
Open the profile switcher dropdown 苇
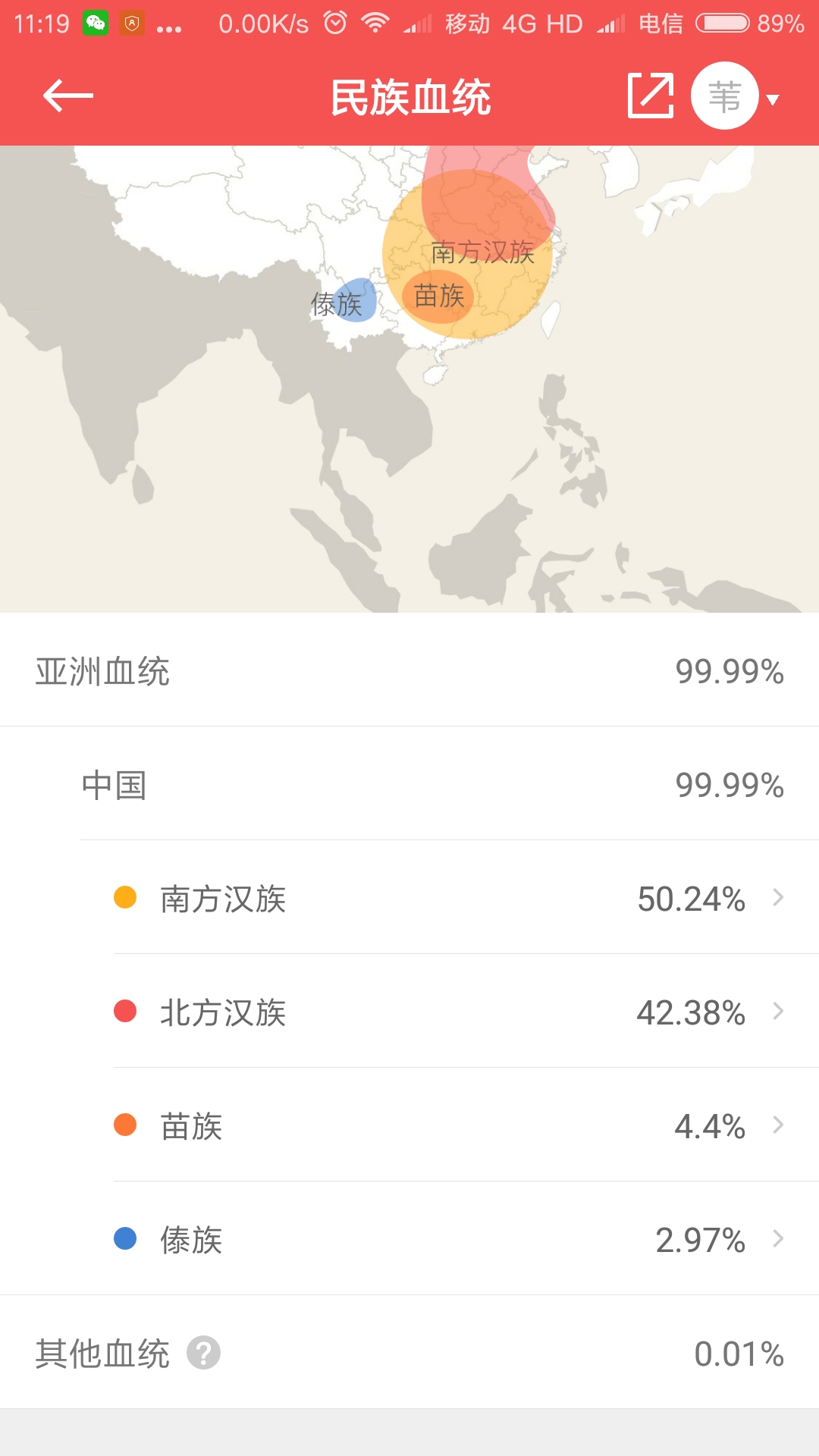(735, 96)
